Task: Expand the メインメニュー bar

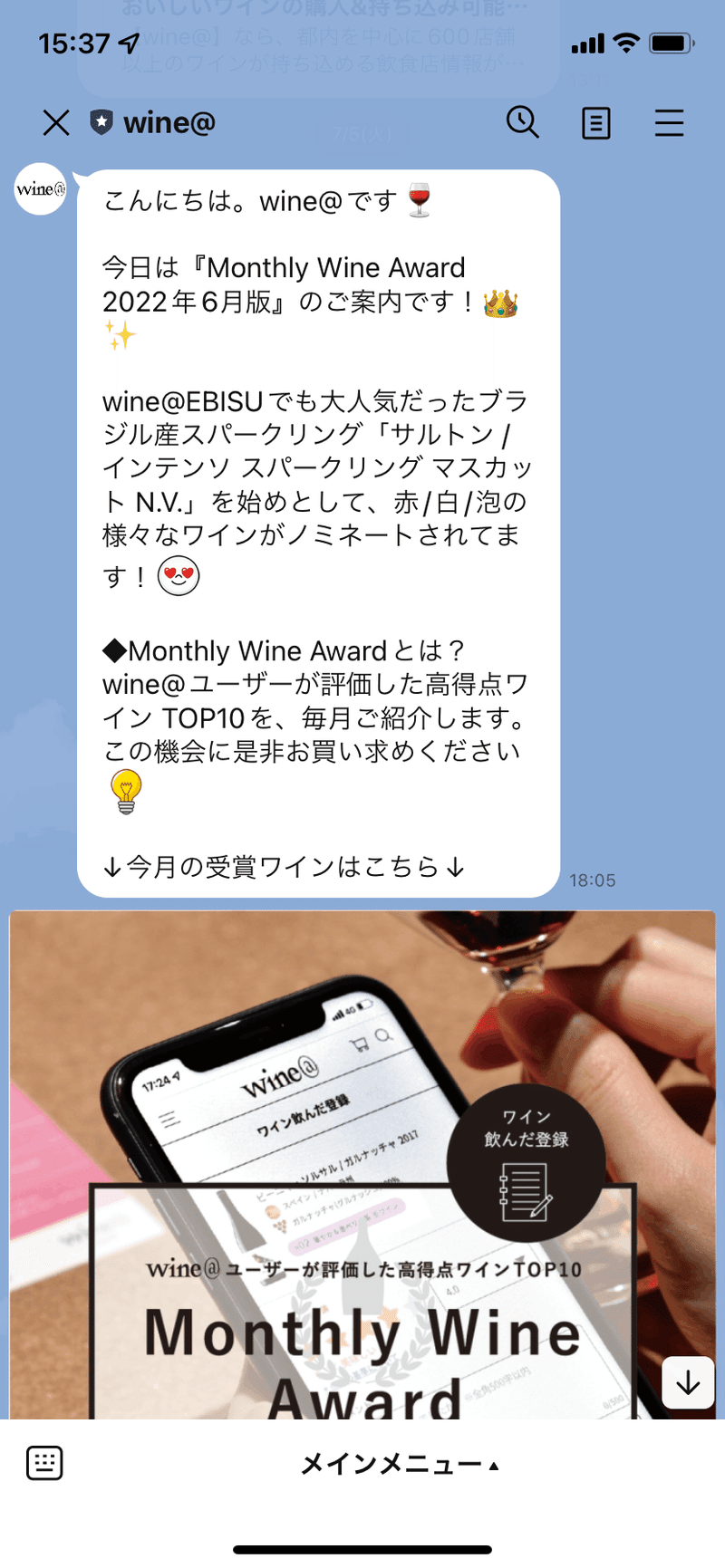Action: coord(399,1464)
